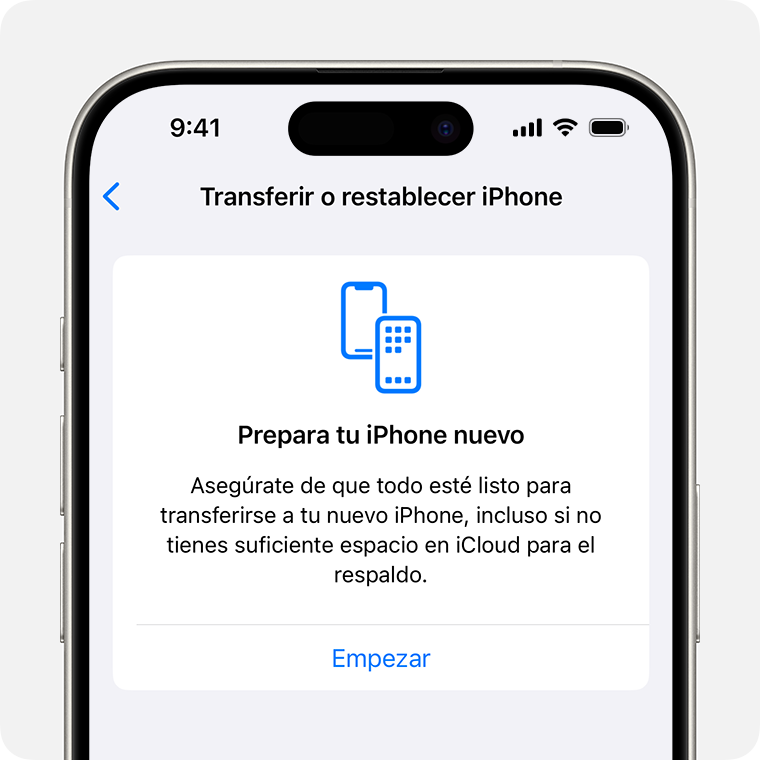Tap Empezar to prepare new iPhone
The width and height of the screenshot is (760, 760).
click(x=380, y=659)
